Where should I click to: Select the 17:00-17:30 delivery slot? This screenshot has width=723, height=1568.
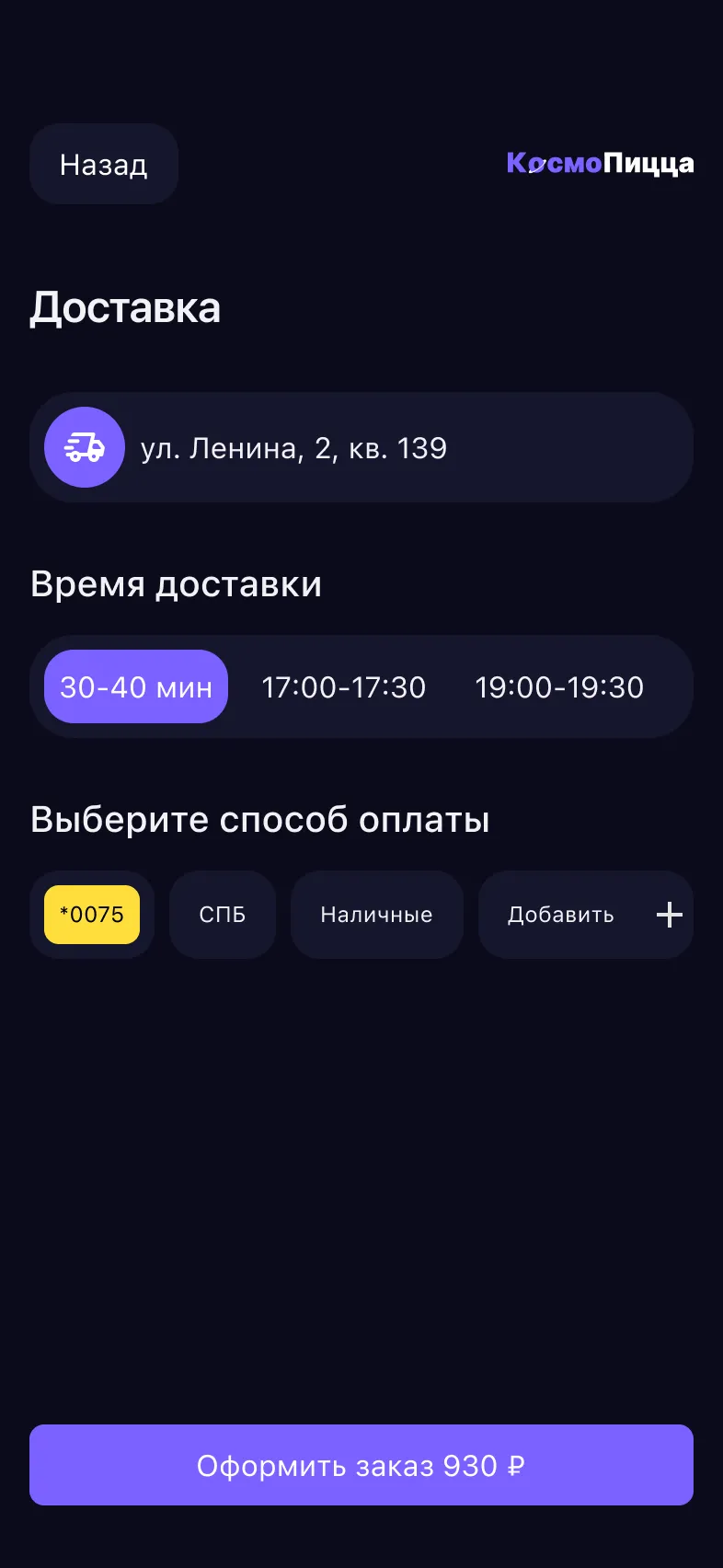click(x=343, y=686)
